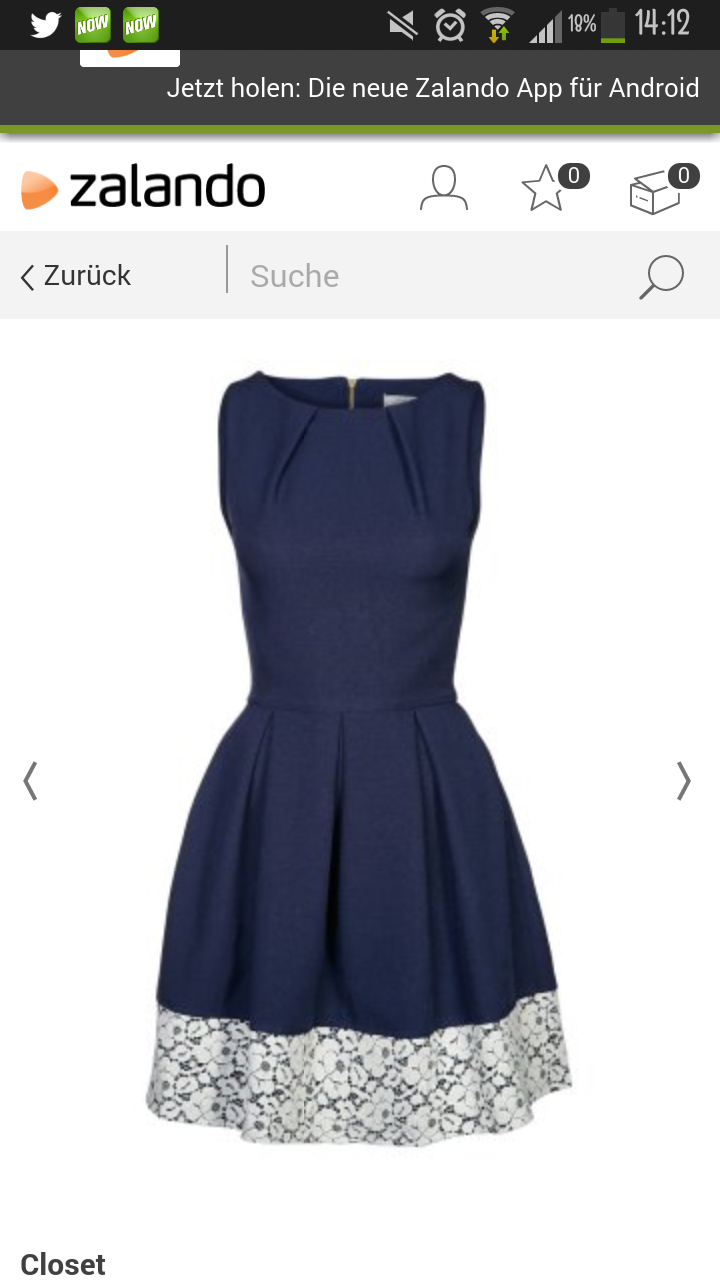Show the previous product image
The image size is (720, 1280).
(x=30, y=781)
